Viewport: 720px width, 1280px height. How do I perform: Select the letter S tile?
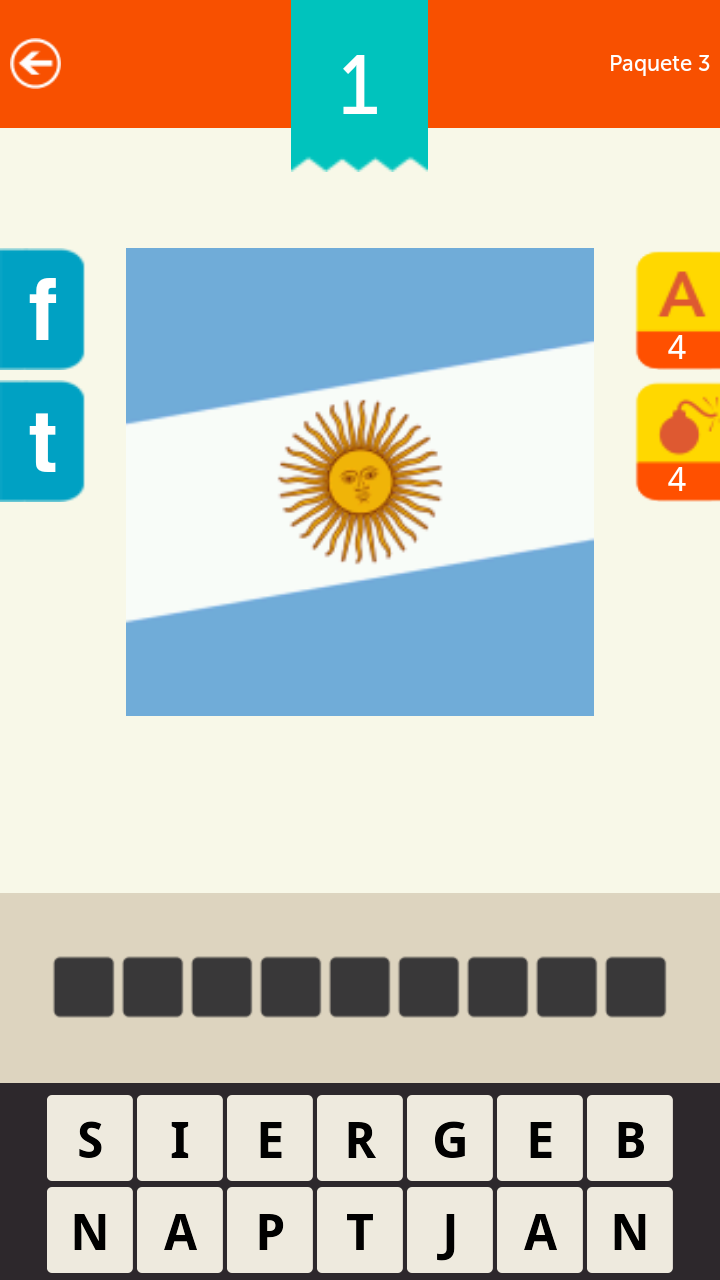coord(90,1138)
